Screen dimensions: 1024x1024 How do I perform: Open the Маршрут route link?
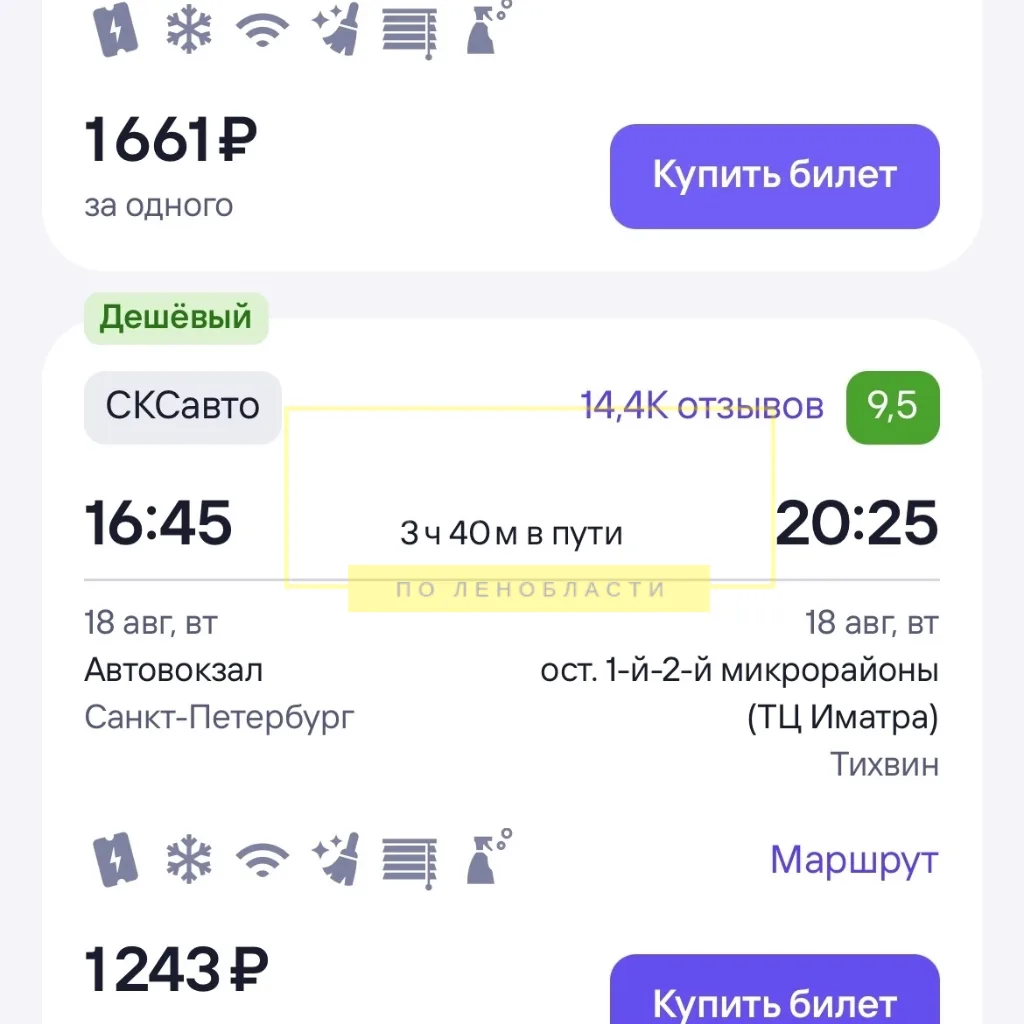[854, 860]
